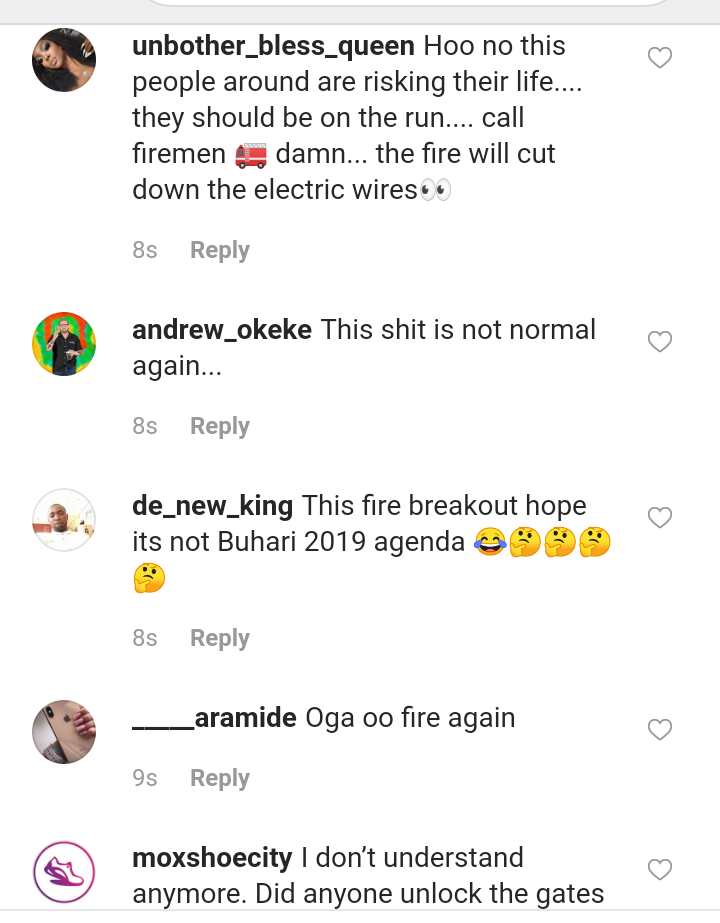Screen dimensions: 720x923
Task: Reply to andrew_okeke's comment
Action: 219,426
